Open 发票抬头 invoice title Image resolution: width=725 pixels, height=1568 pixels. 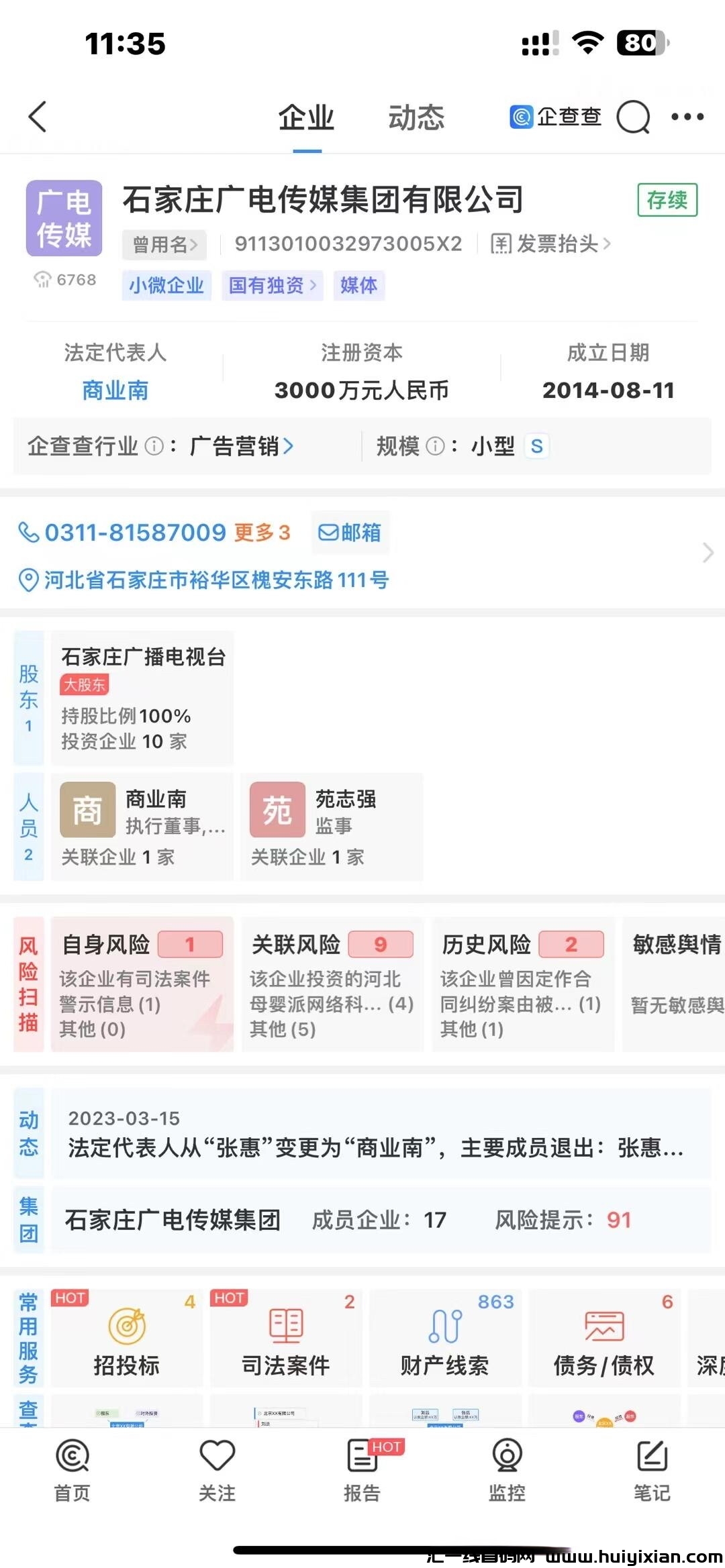pyautogui.click(x=550, y=244)
